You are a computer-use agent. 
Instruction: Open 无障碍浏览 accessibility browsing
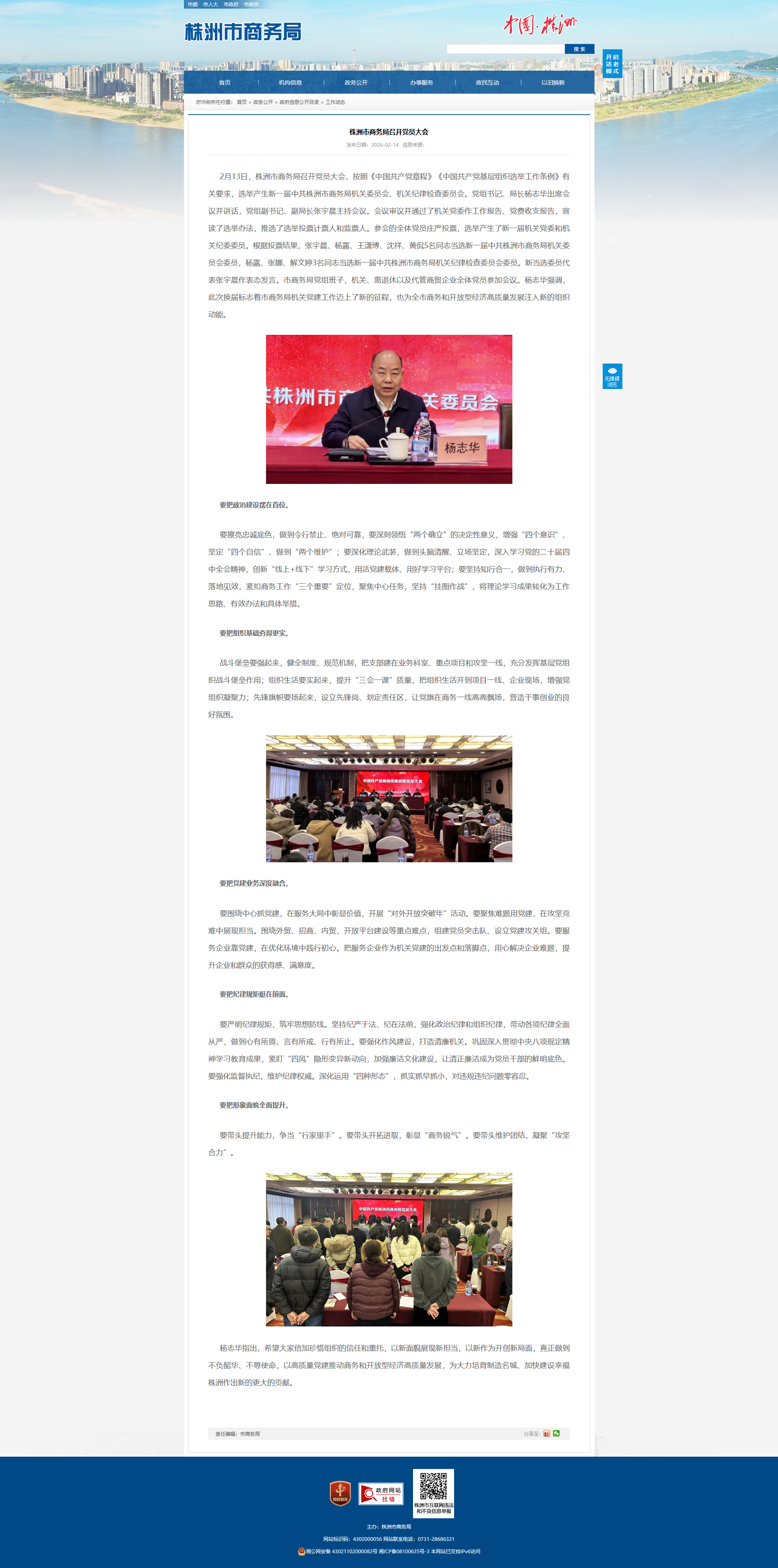612,376
